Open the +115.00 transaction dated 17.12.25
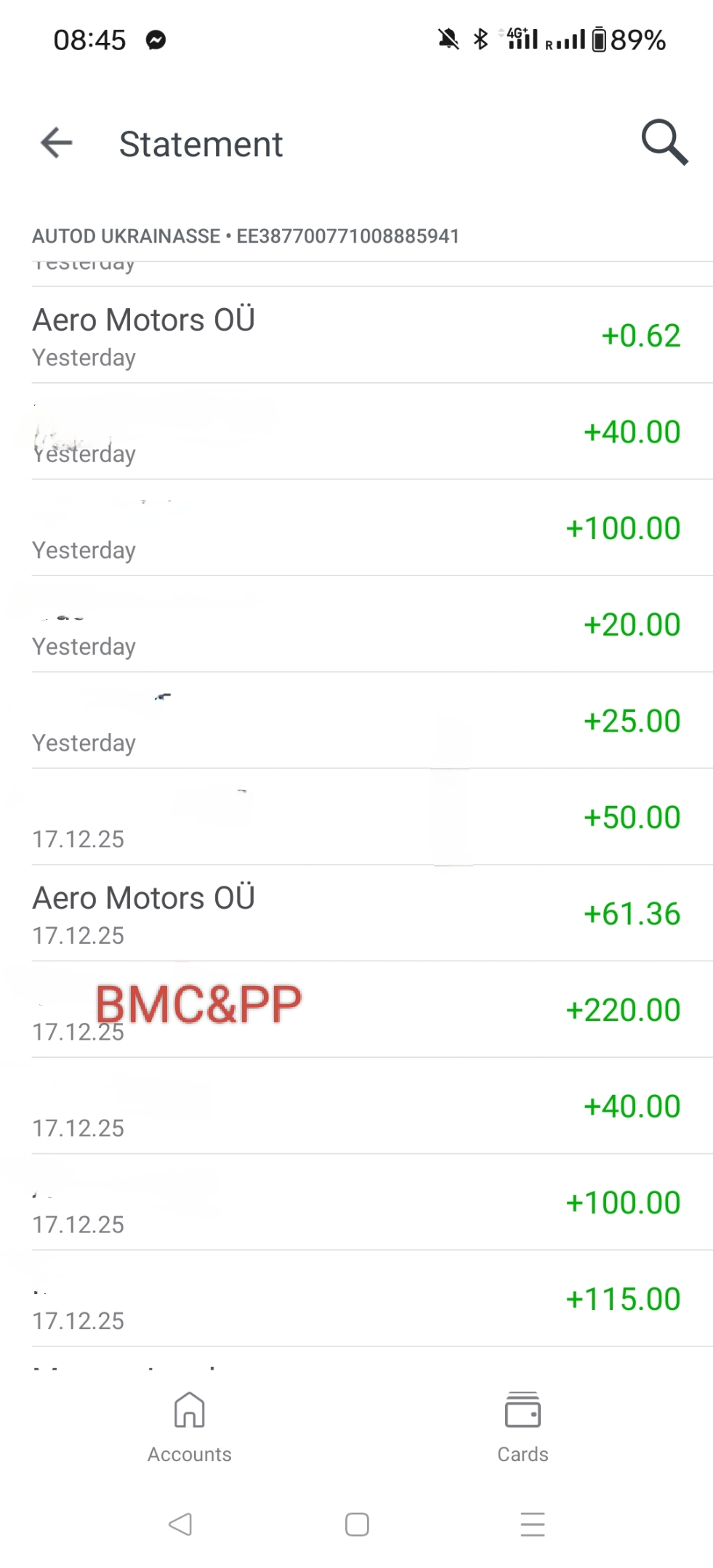This screenshot has width=713, height=1568. 356,1299
